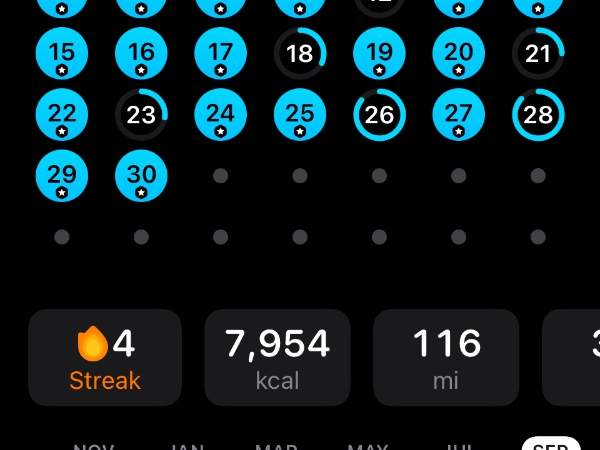The height and width of the screenshot is (450, 600).
Task: Tap day 29 in the calendar
Action: click(62, 176)
